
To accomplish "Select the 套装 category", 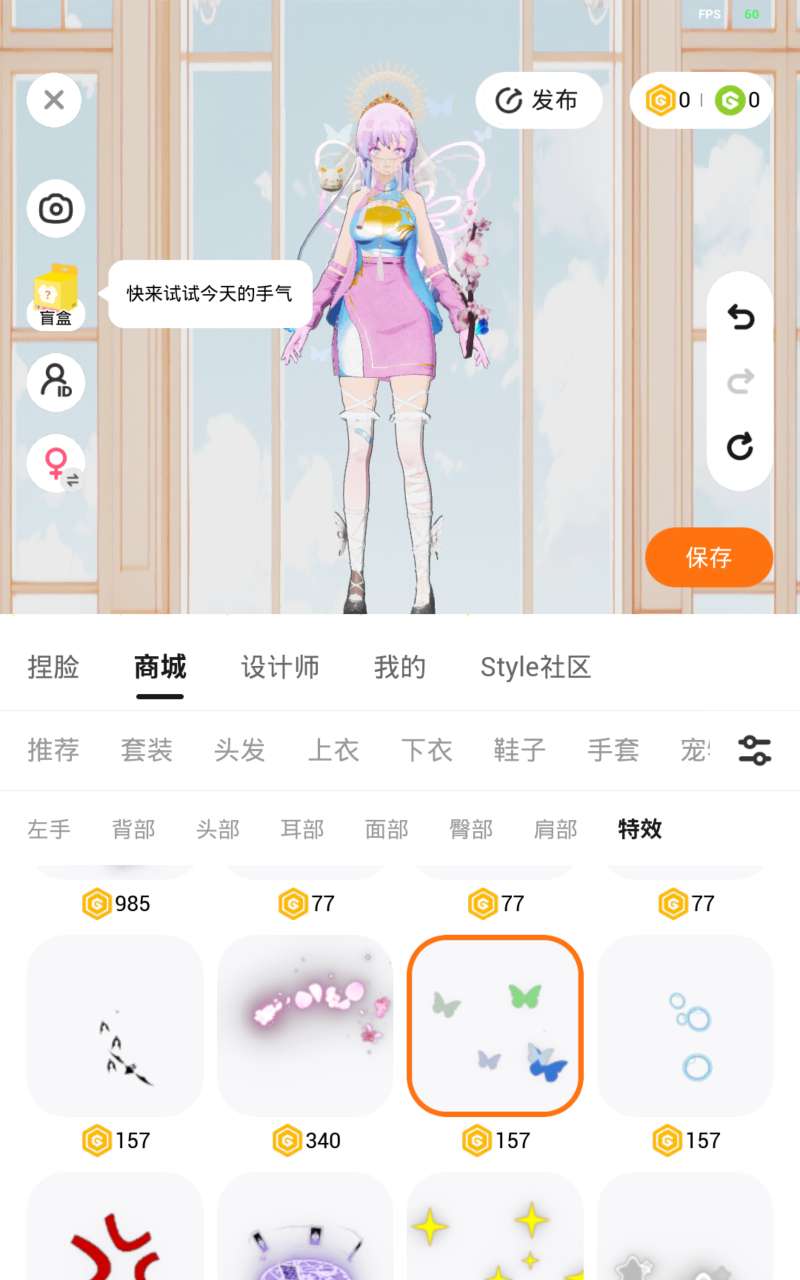I will [x=147, y=750].
